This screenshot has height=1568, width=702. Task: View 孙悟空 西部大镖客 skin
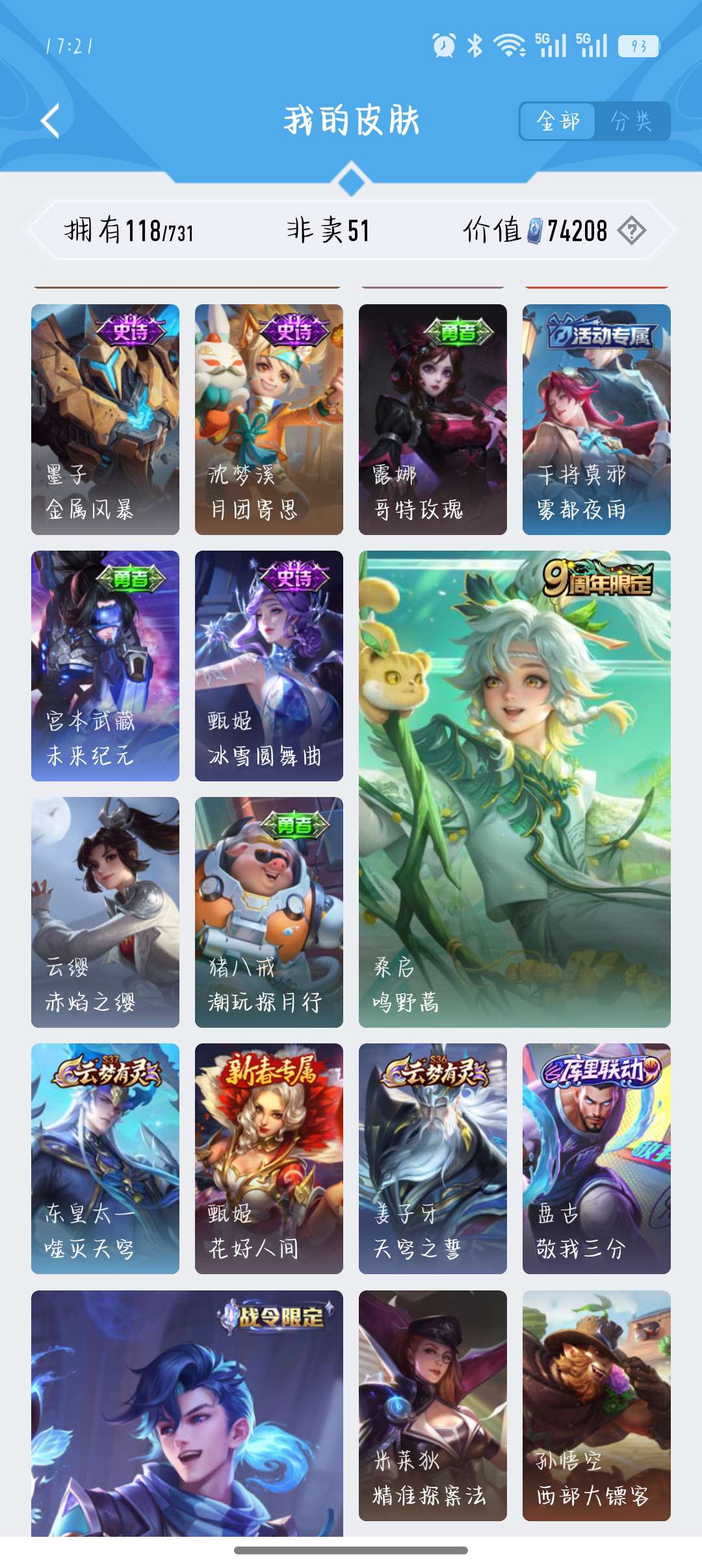click(597, 1405)
